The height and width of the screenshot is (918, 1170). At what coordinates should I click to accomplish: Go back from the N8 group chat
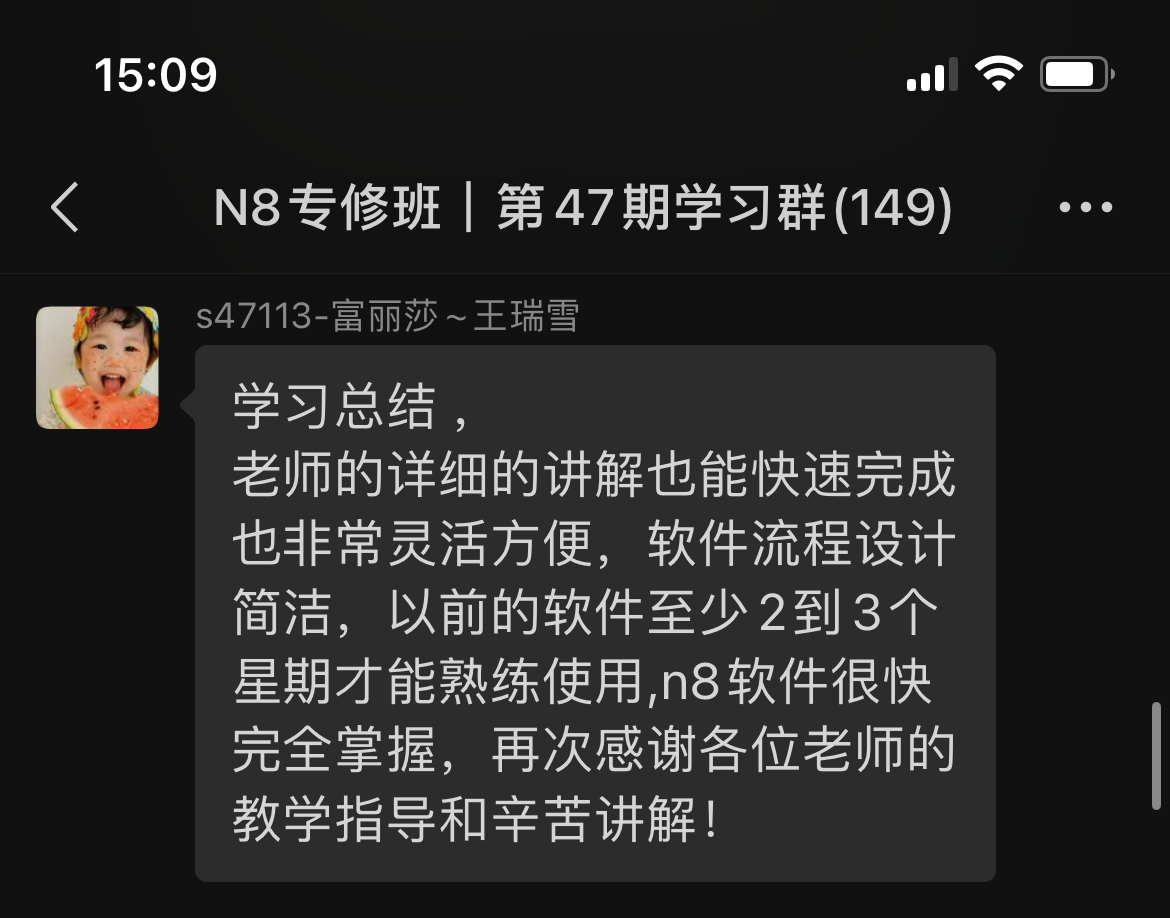pyautogui.click(x=65, y=208)
